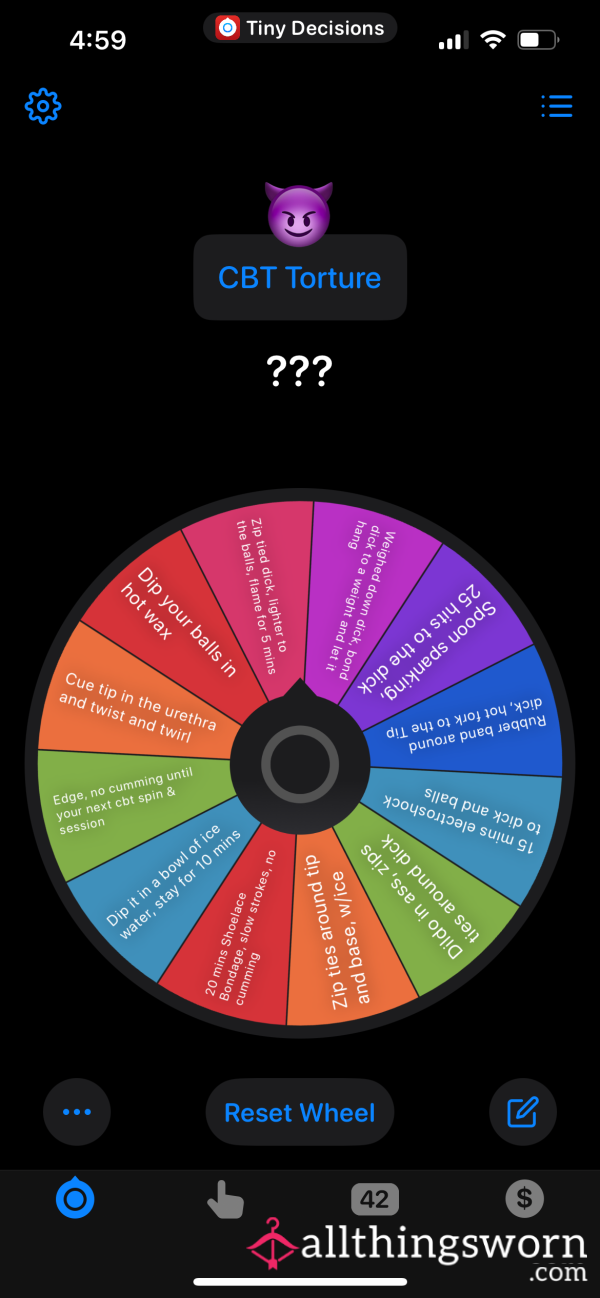Tap the wheel title button to change it
The height and width of the screenshot is (1298, 600).
click(300, 277)
